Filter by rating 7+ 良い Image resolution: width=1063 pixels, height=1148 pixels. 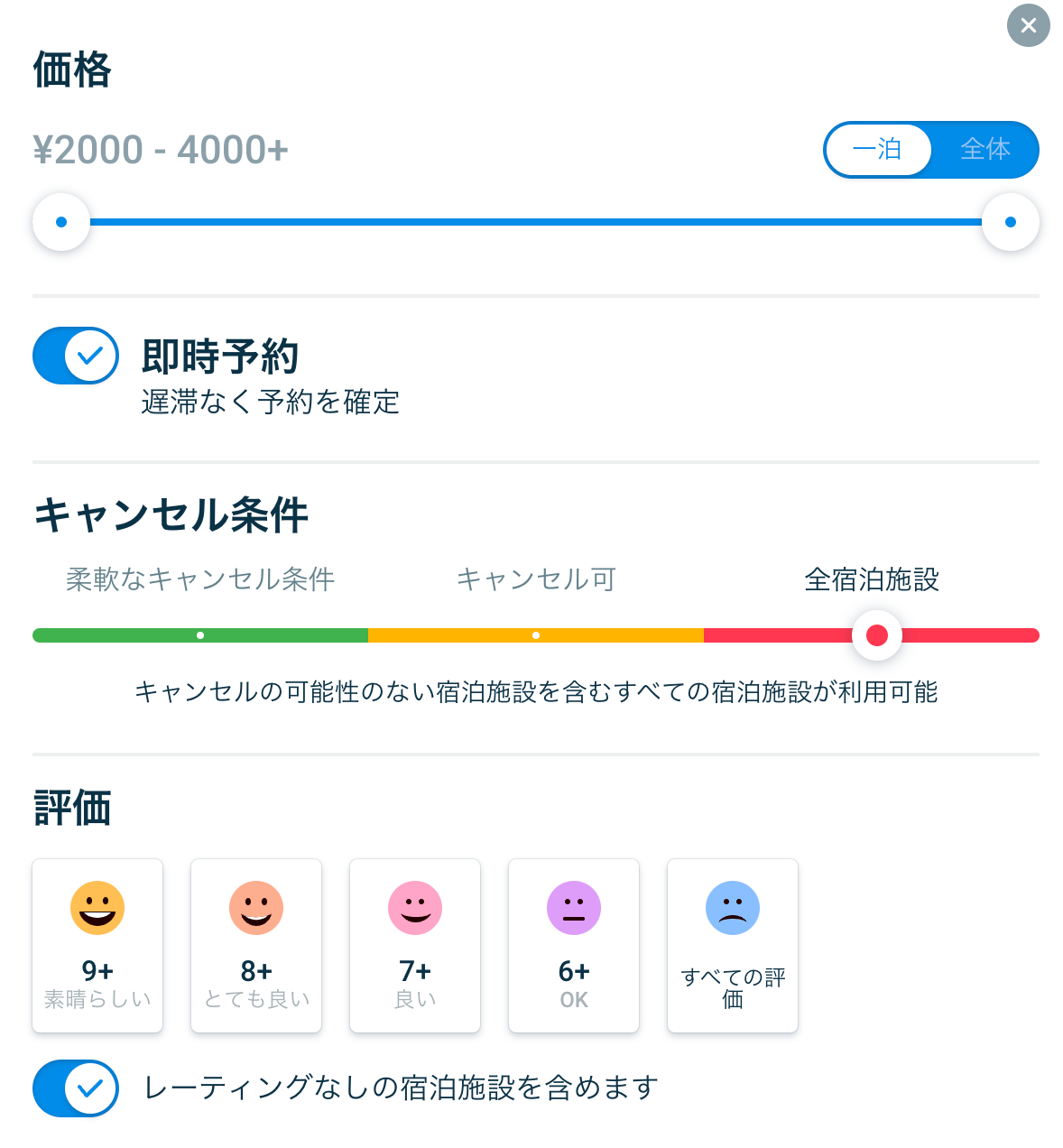pyautogui.click(x=415, y=945)
